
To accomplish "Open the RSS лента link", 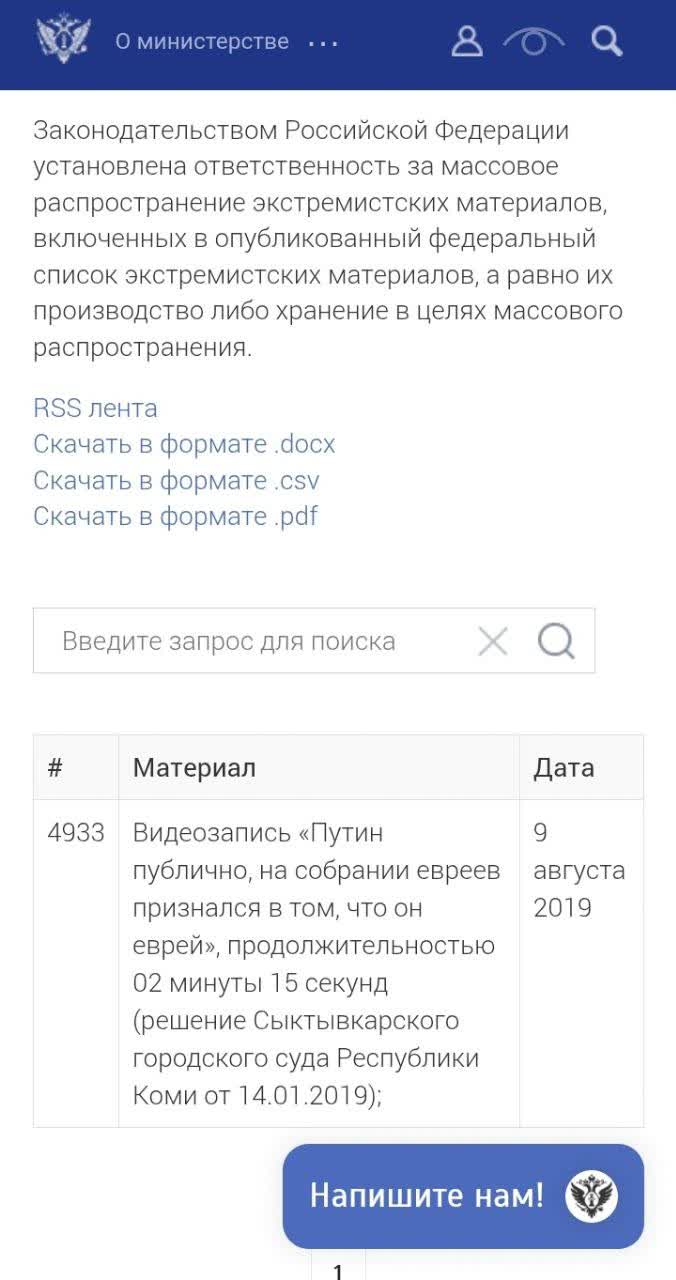I will [x=95, y=408].
